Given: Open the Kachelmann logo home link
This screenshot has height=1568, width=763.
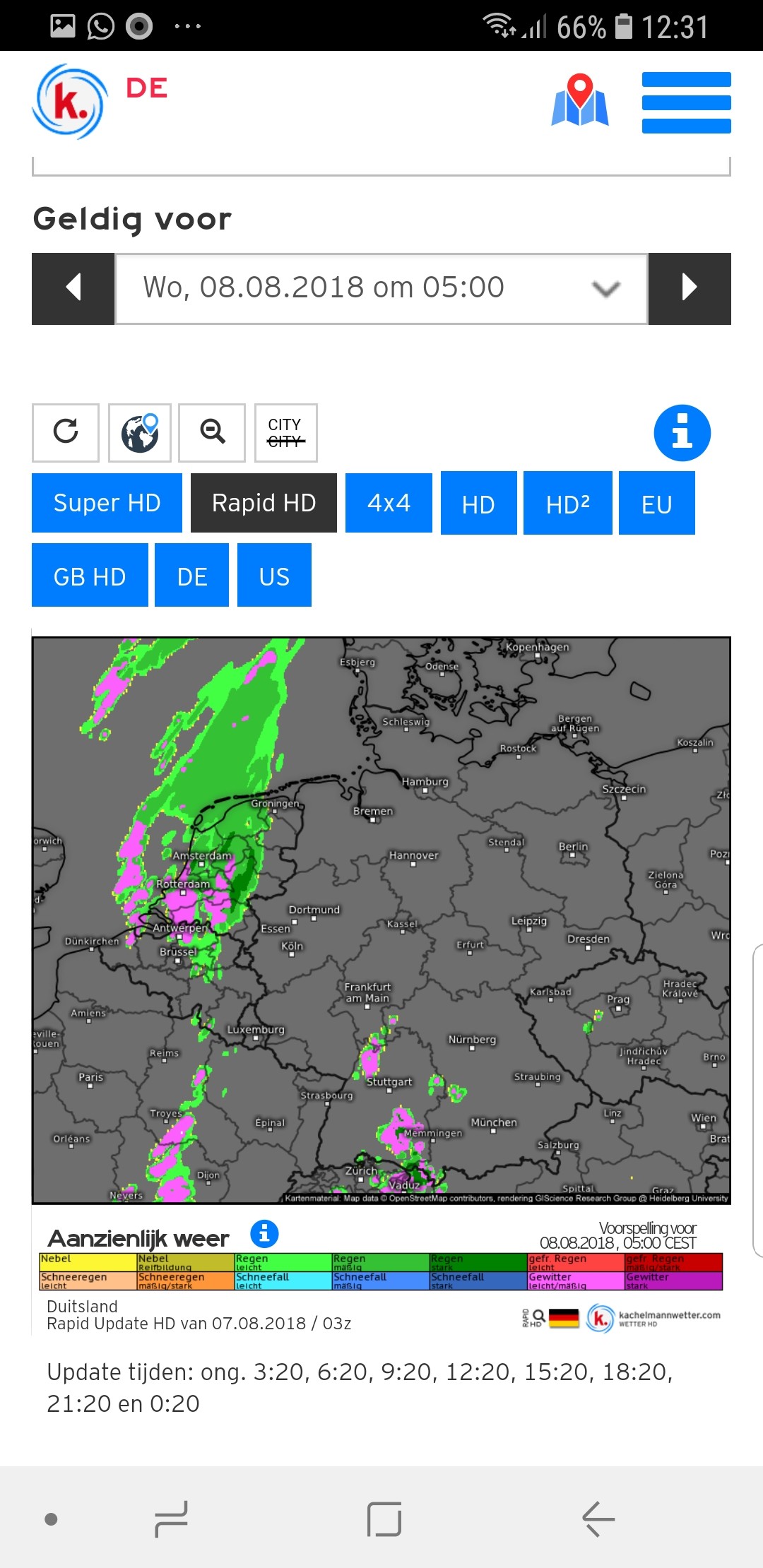Looking at the screenshot, I should 70,101.
